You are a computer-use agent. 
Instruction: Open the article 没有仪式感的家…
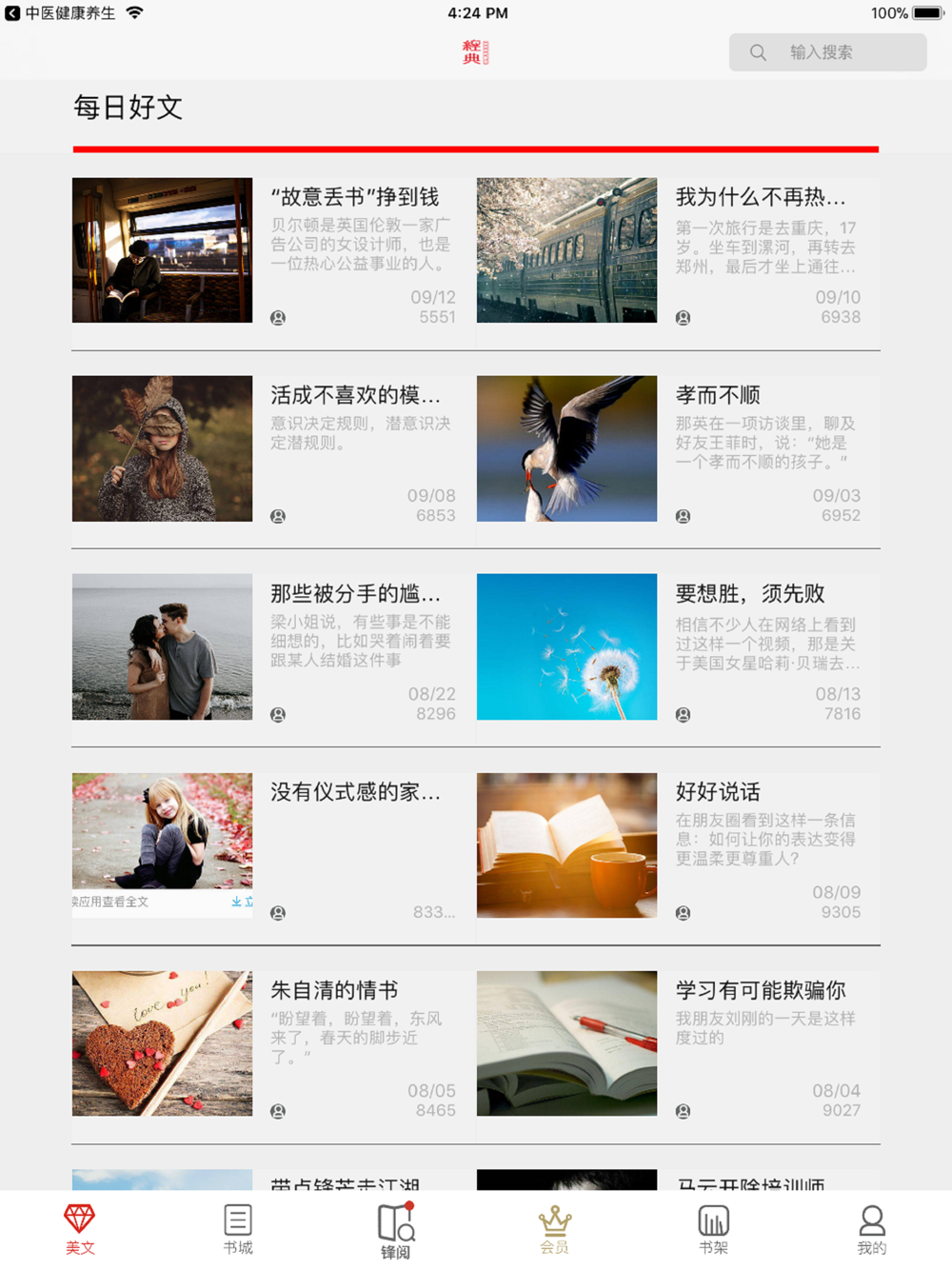click(x=355, y=792)
